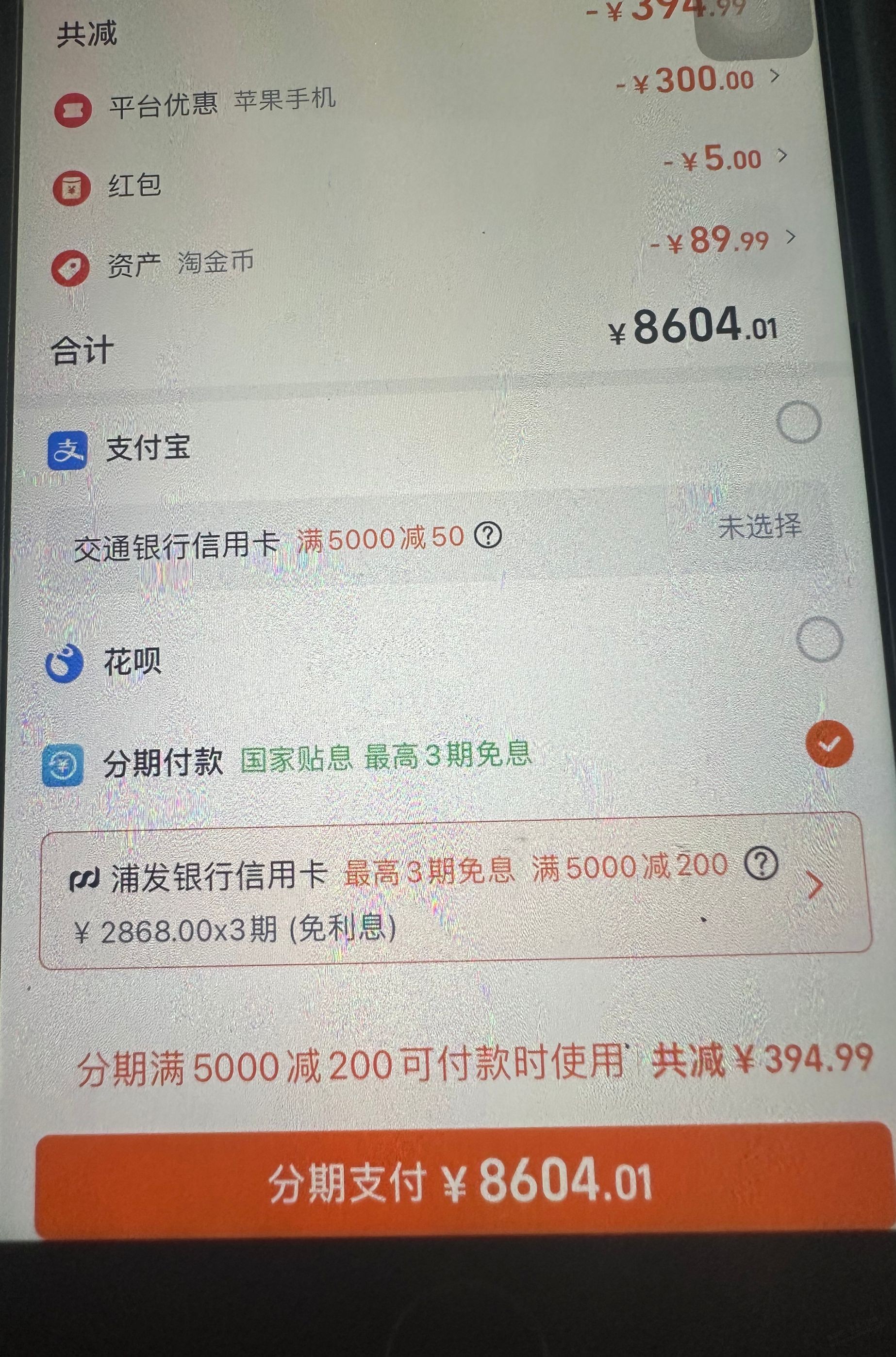The height and width of the screenshot is (1357, 896).
Task: Select 支付宝 as payment method
Action: click(799, 422)
